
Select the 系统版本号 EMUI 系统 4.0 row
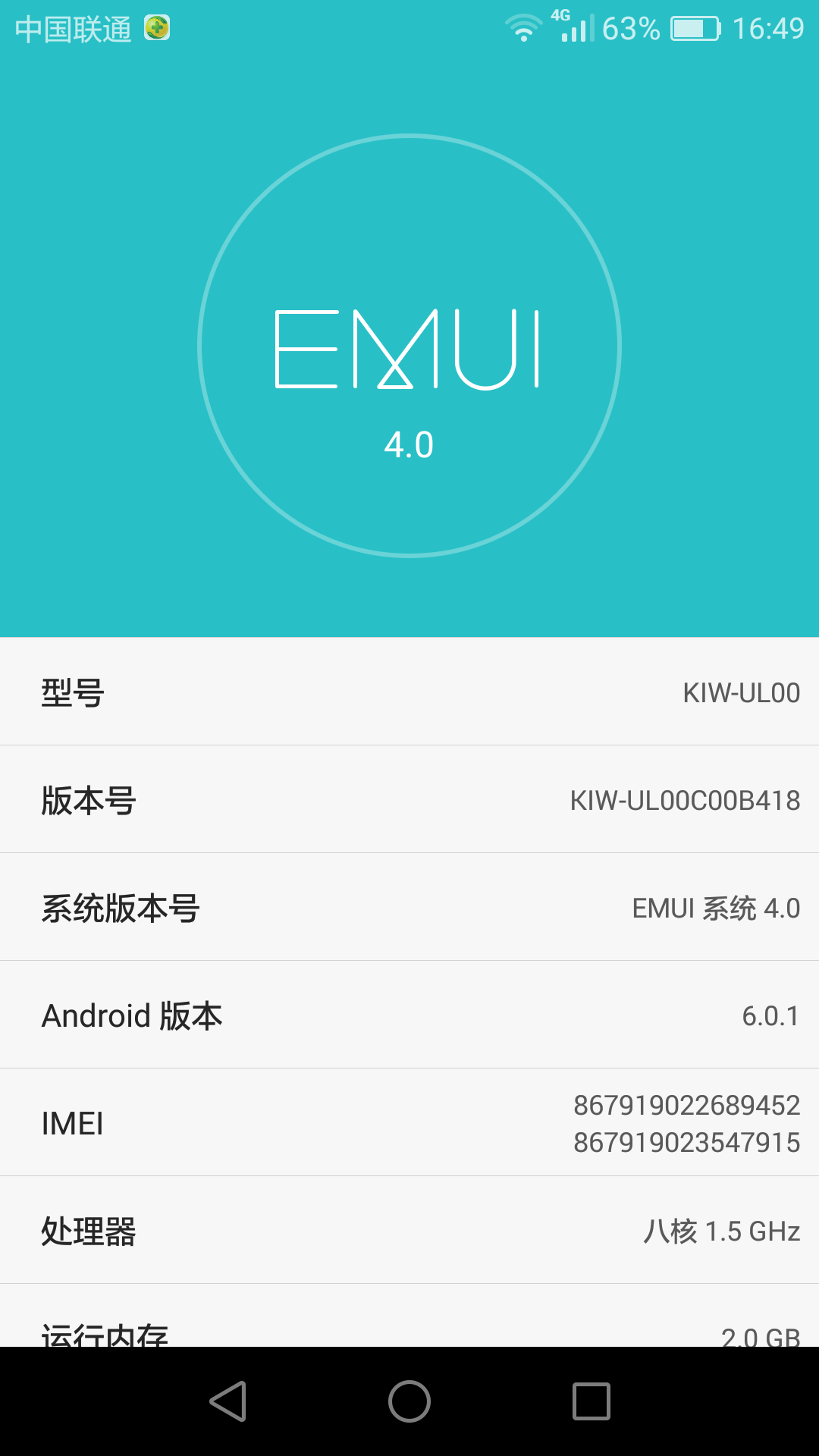click(409, 907)
